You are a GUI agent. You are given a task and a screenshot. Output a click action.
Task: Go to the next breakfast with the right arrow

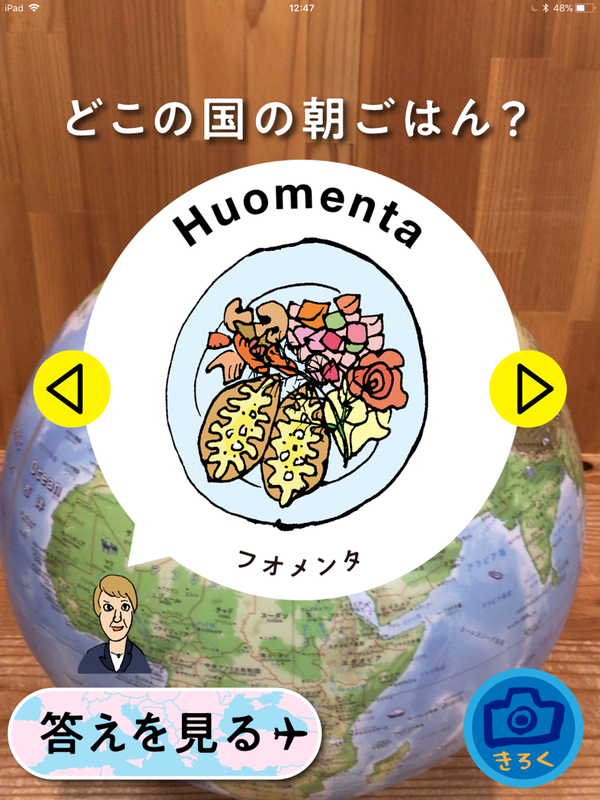527,388
